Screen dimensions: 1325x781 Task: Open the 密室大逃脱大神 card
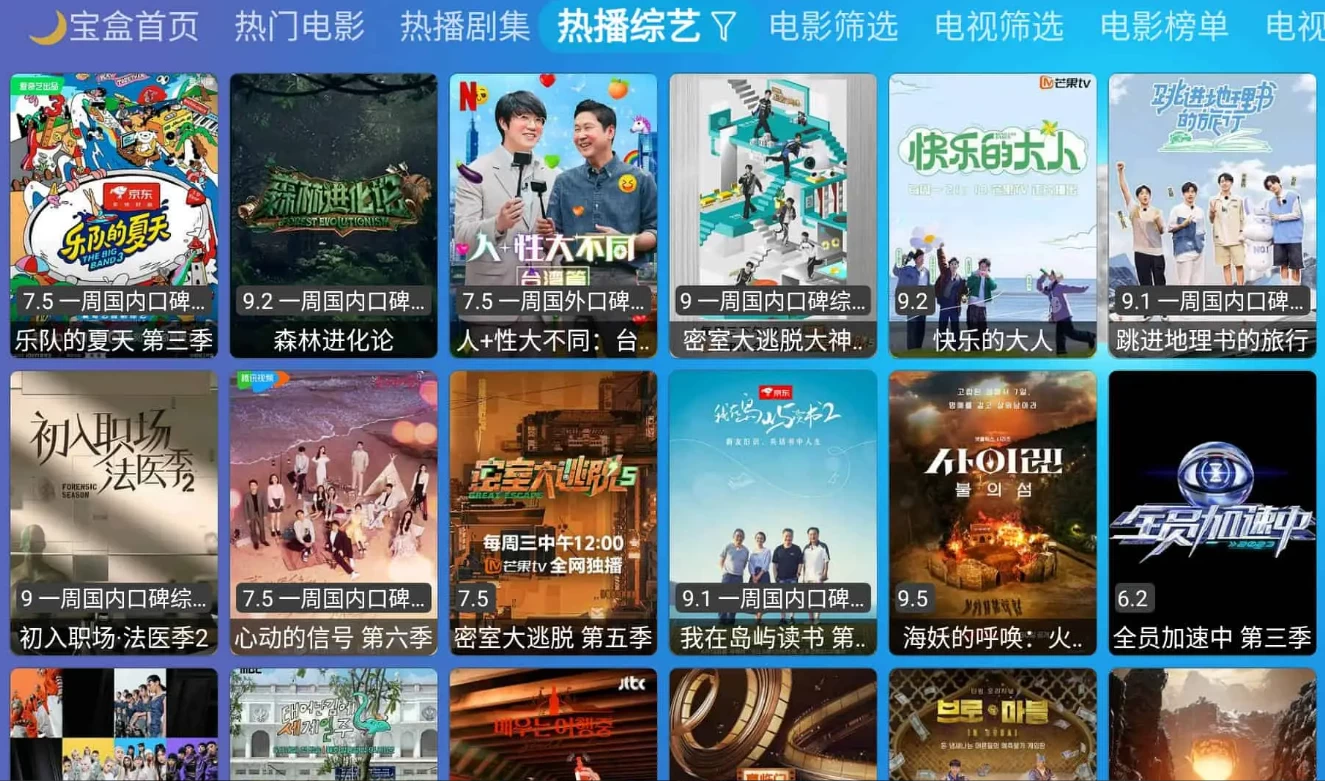point(773,215)
